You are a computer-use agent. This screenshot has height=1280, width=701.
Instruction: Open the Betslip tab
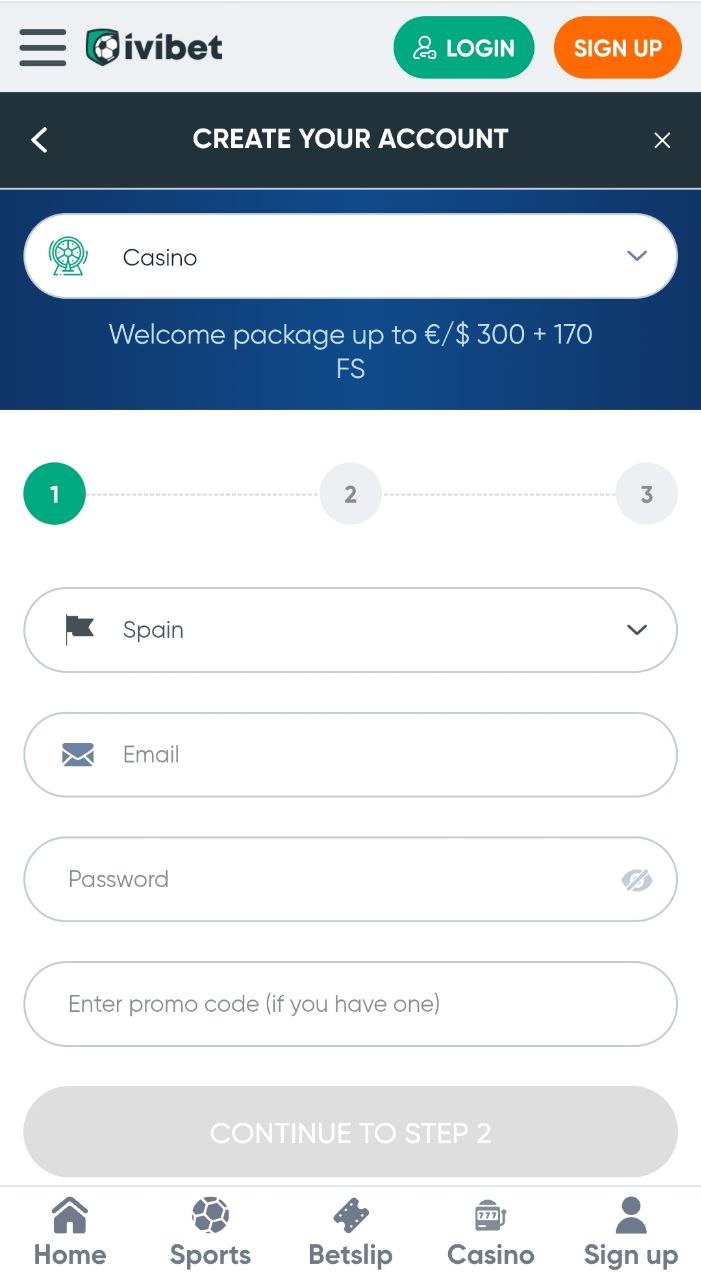point(350,1233)
